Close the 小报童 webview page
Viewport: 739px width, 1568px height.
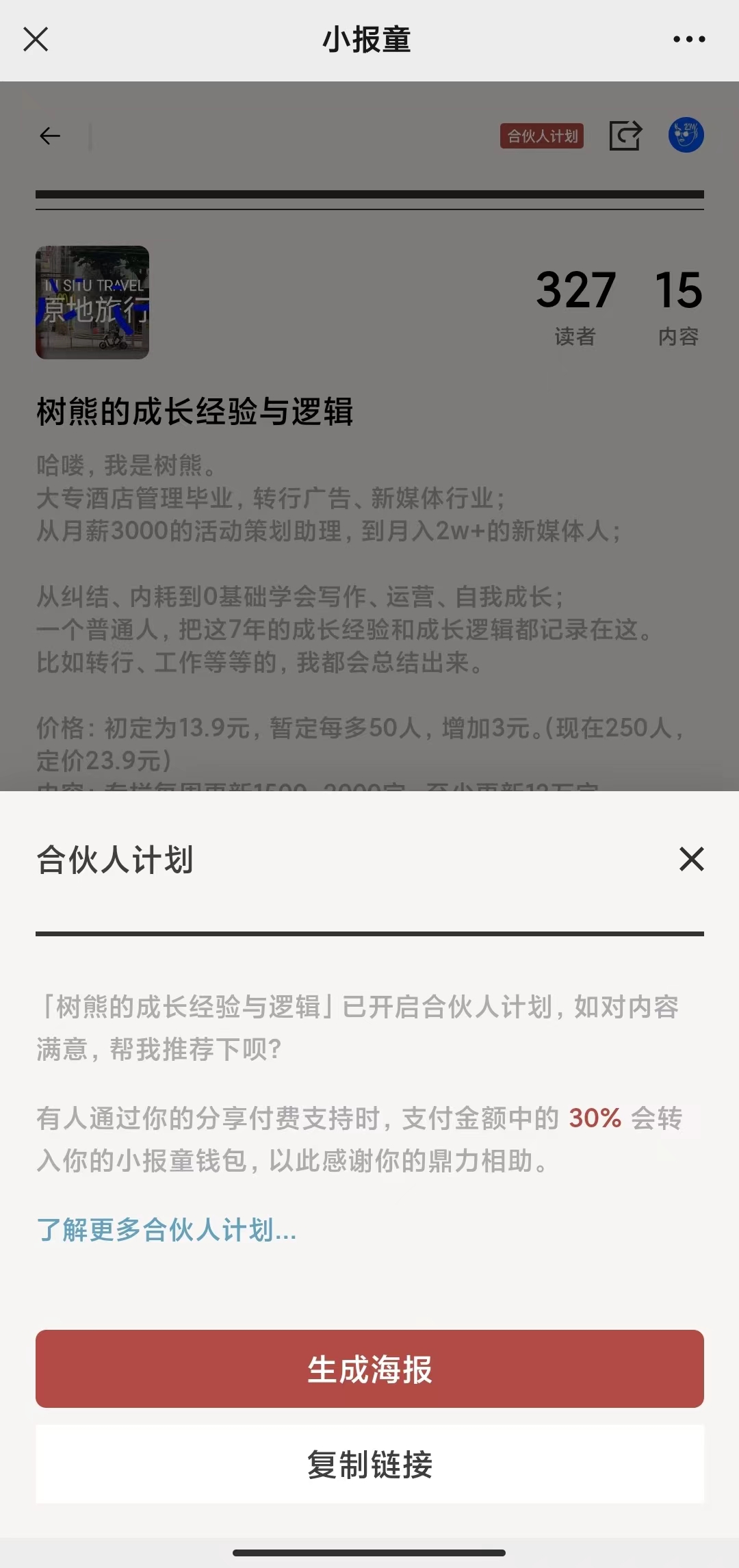[x=36, y=40]
